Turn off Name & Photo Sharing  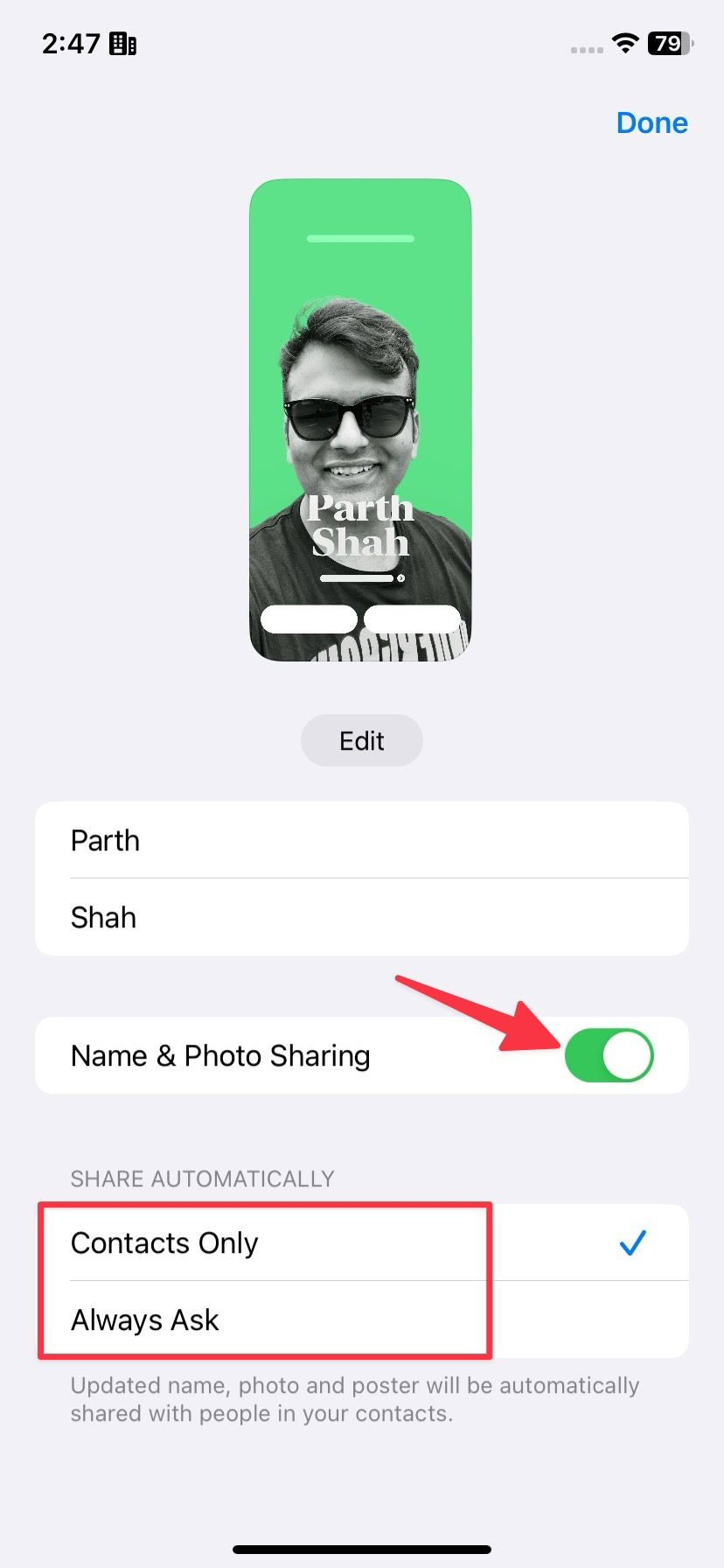pos(609,1055)
